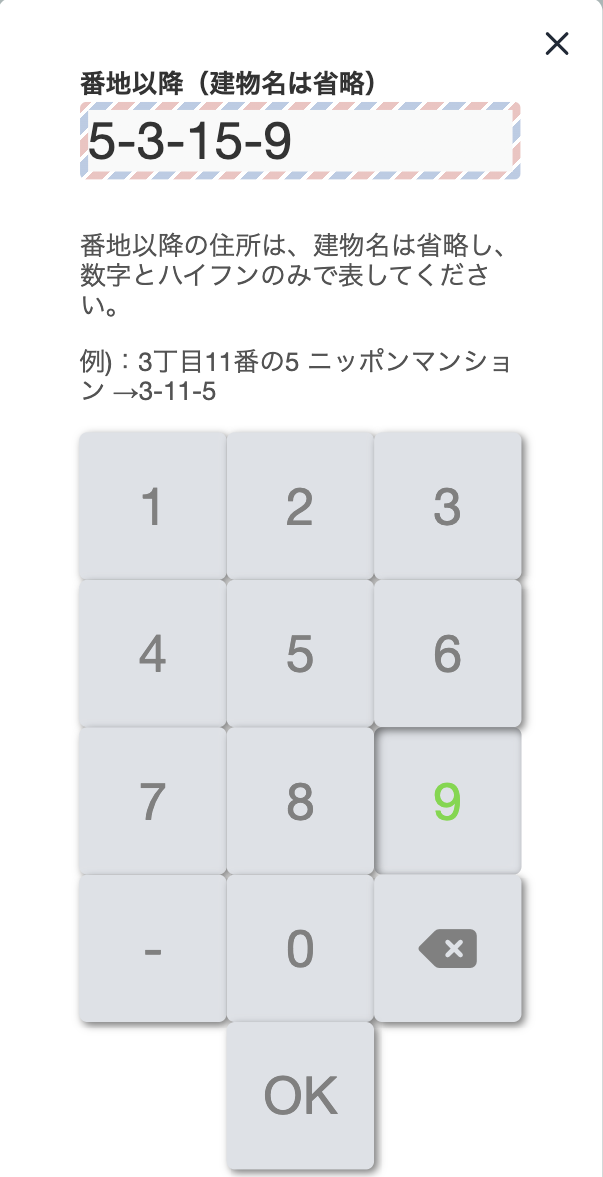The image size is (603, 1177).
Task: Enter digit 6 on the keypad
Action: [x=448, y=653]
